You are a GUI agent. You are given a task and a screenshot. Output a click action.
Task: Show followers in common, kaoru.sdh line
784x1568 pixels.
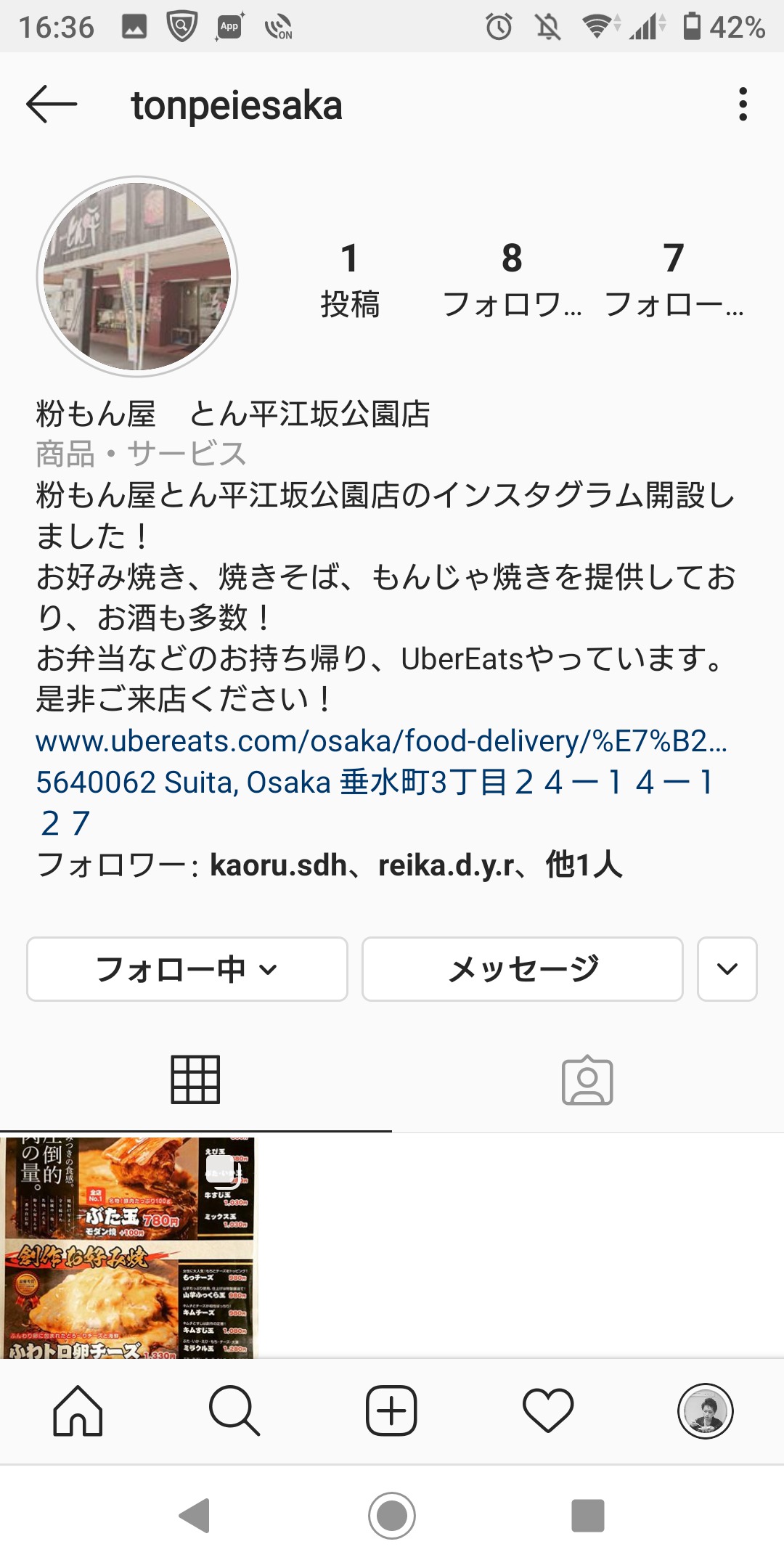(x=330, y=865)
